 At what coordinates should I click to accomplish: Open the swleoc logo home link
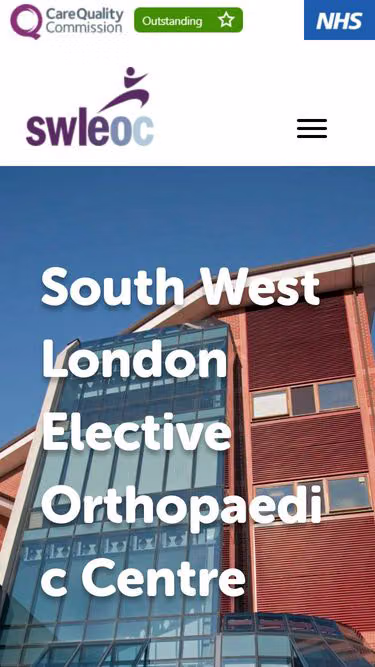coord(90,107)
